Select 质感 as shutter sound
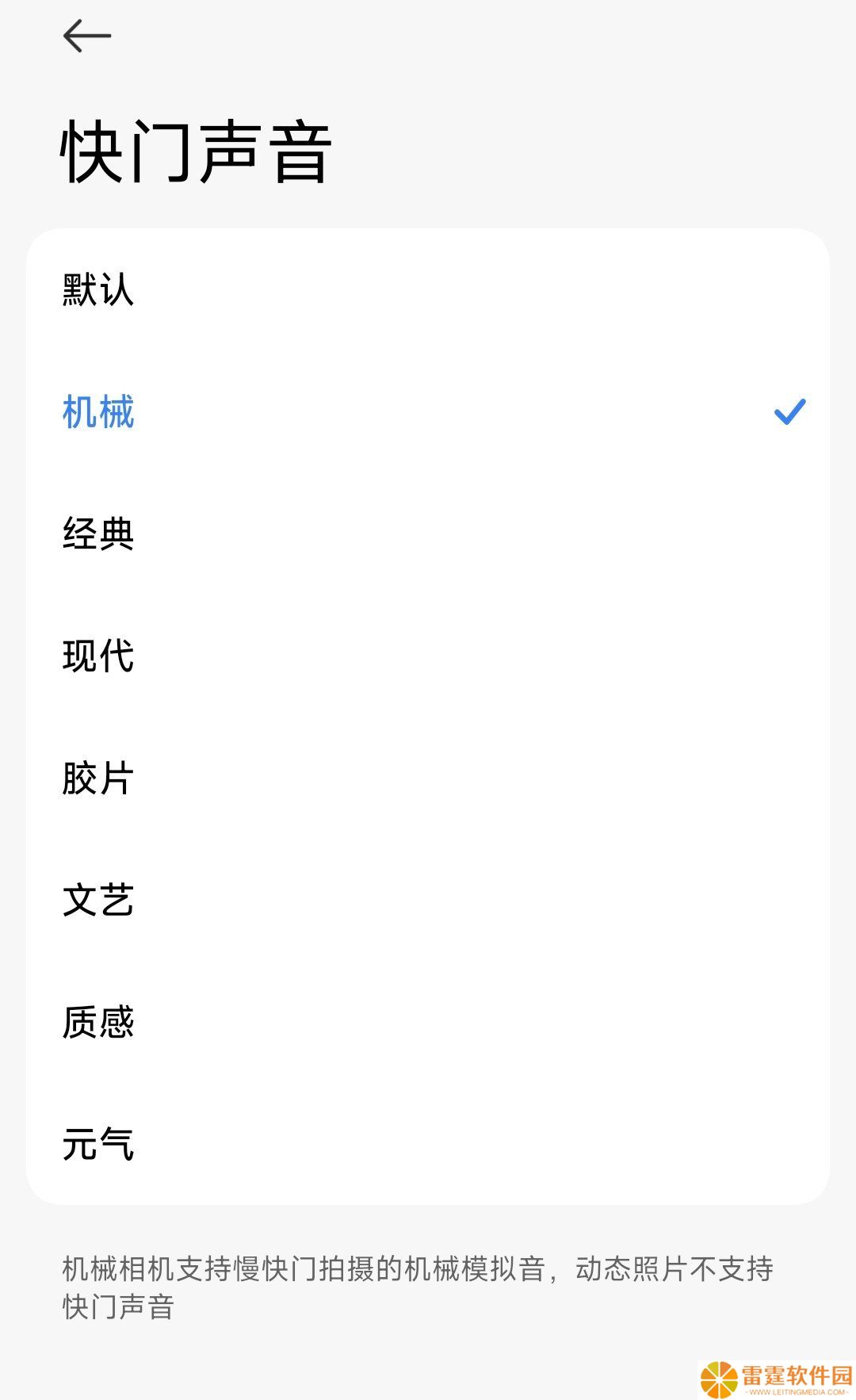 (x=428, y=1022)
